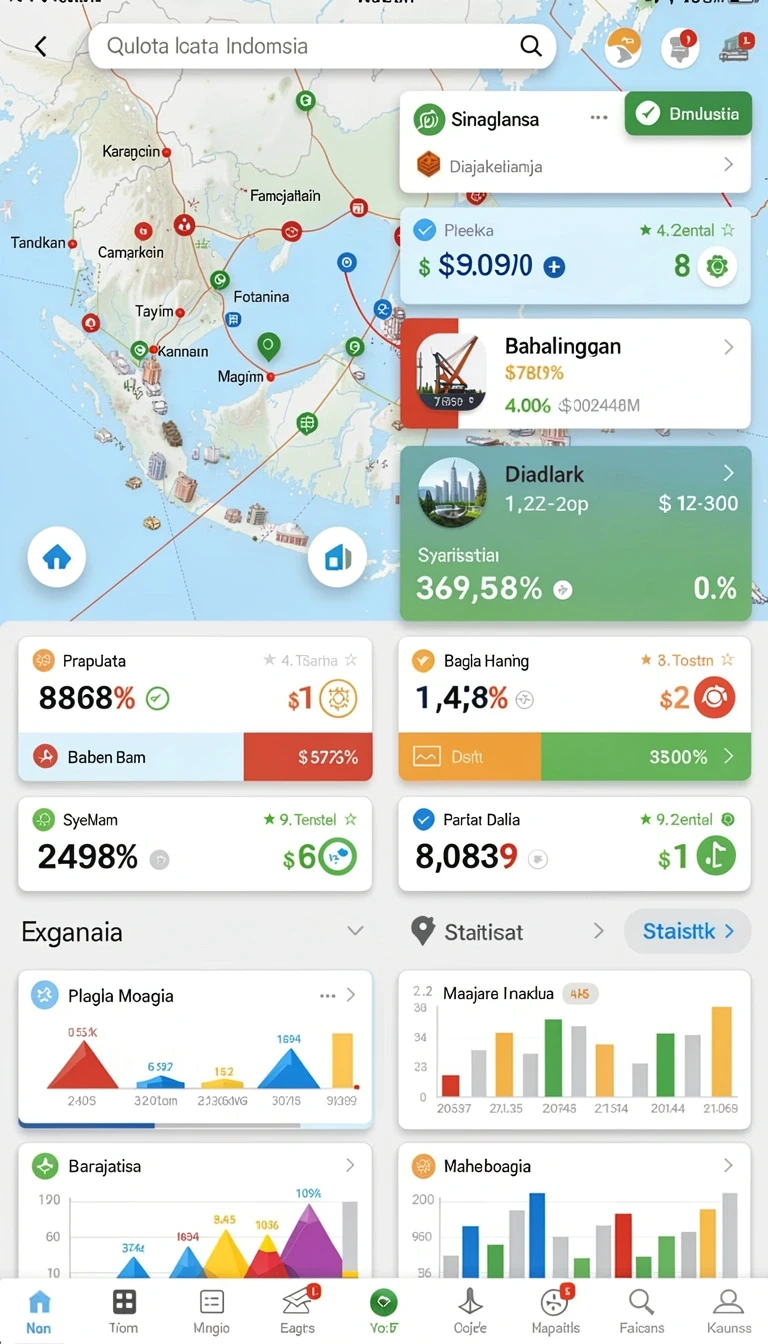768x1344 pixels.
Task: Switch to the Mngio tab
Action: coord(211,1311)
